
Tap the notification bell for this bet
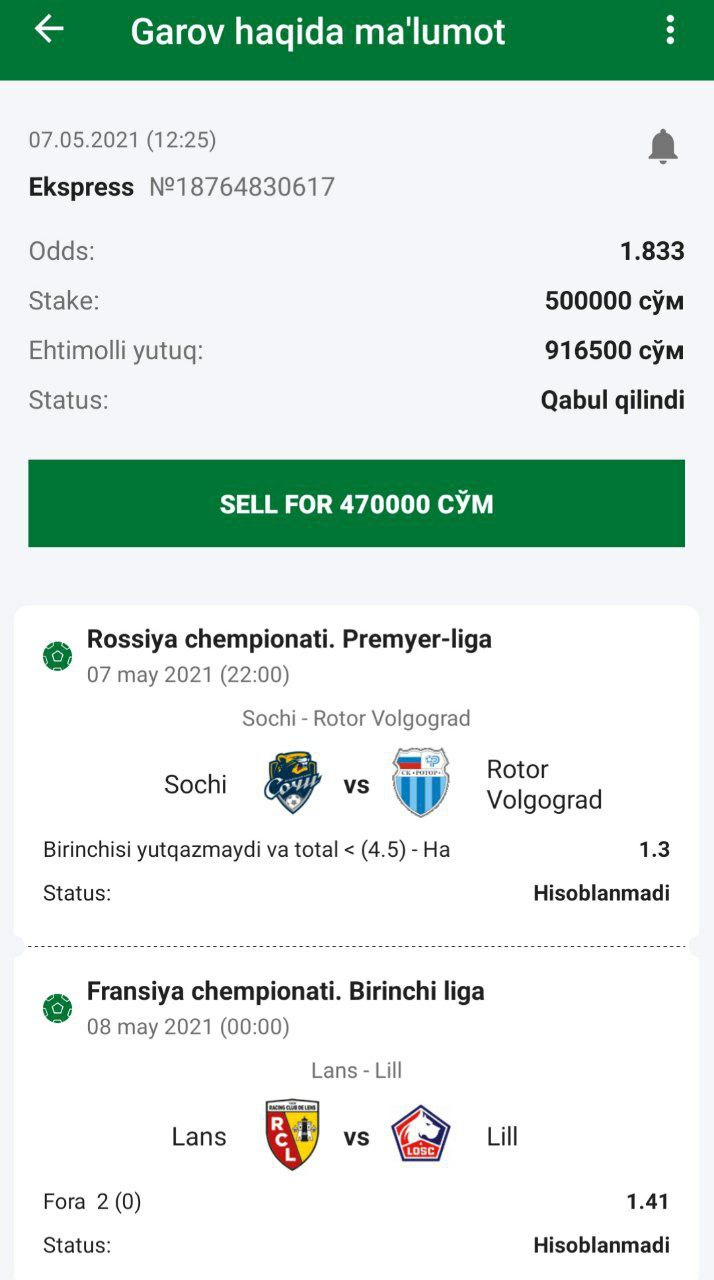point(662,147)
